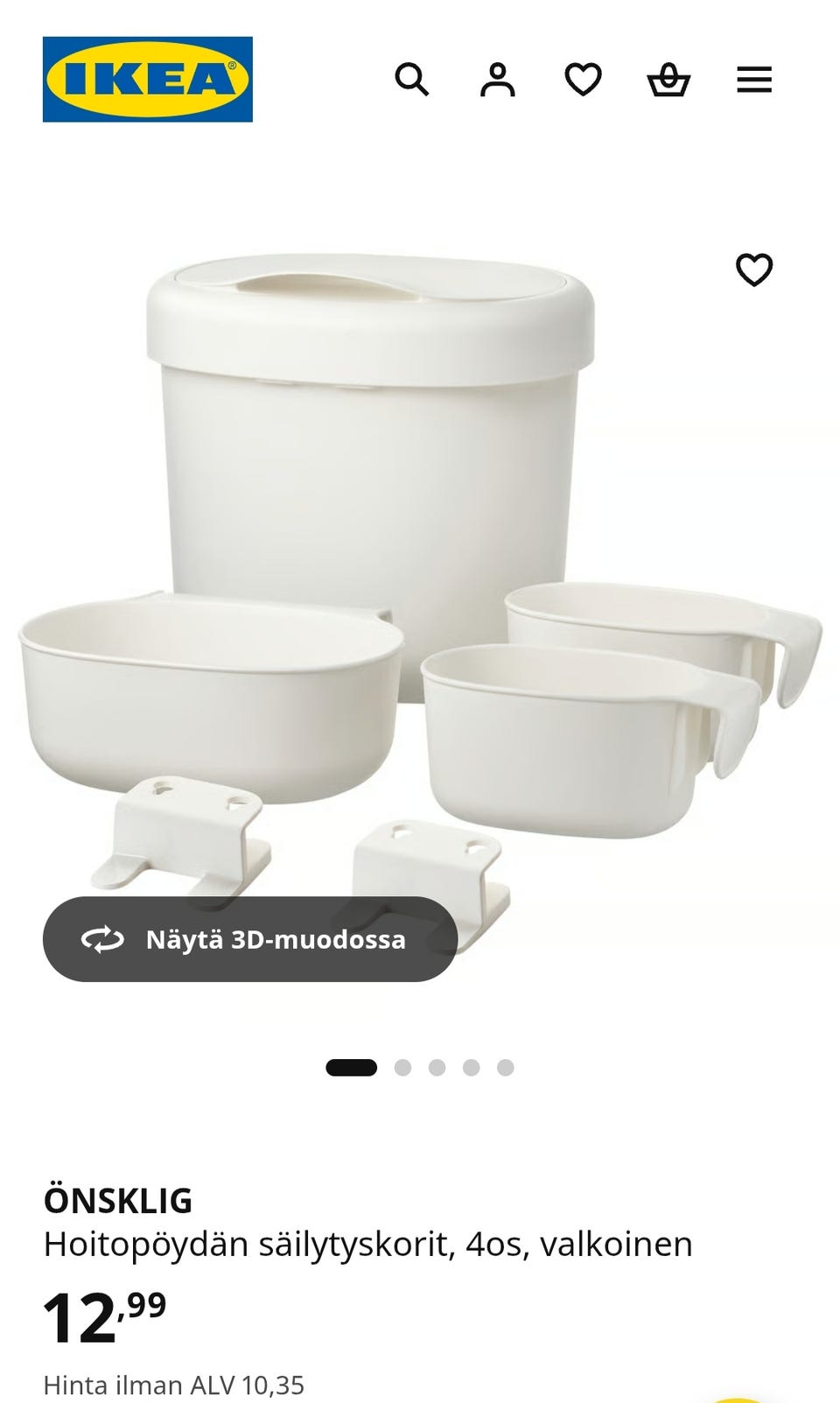Expand the product image carousel to slide two

click(x=403, y=1067)
